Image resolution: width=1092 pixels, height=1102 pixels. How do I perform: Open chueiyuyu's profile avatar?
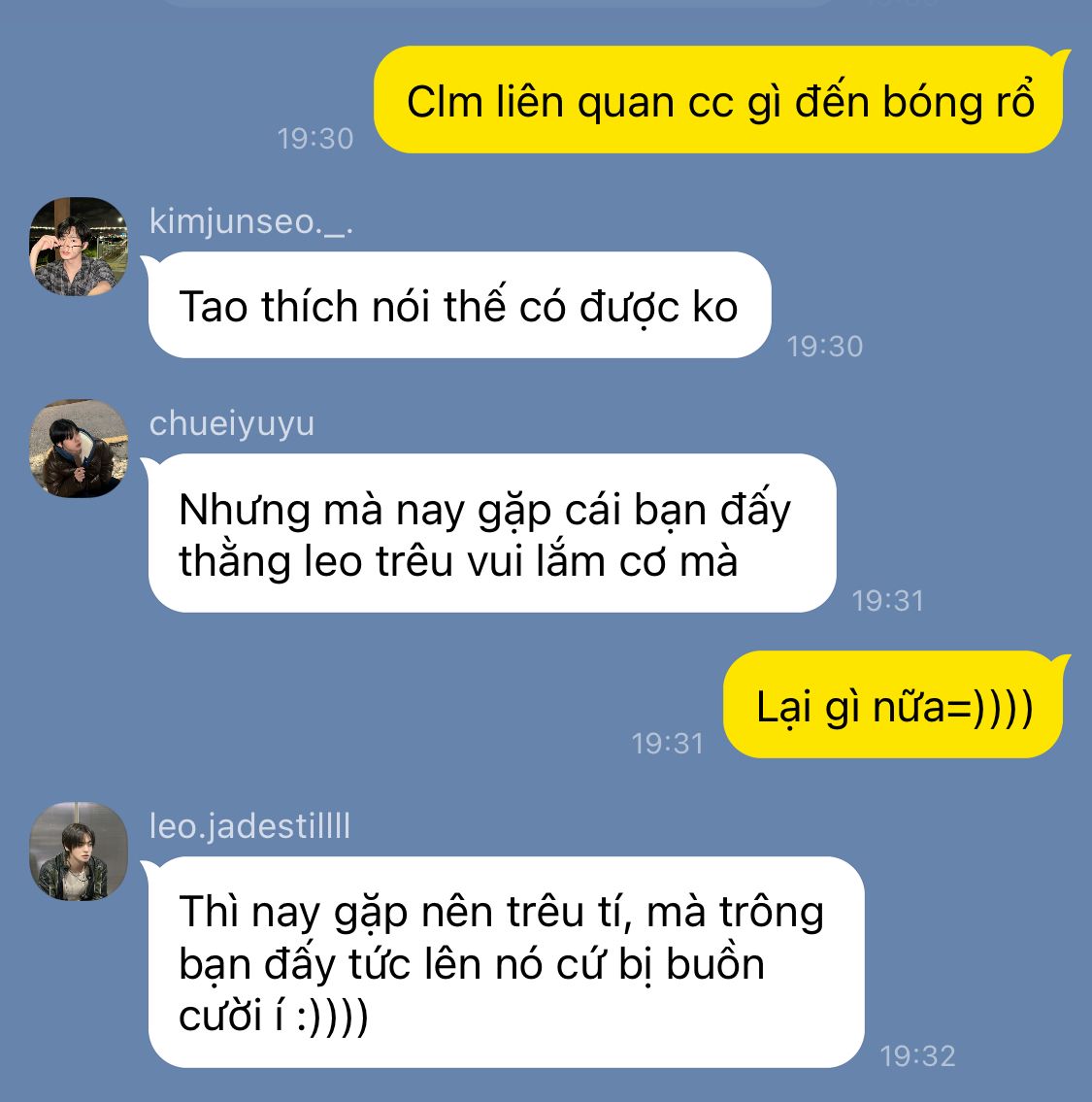79,449
